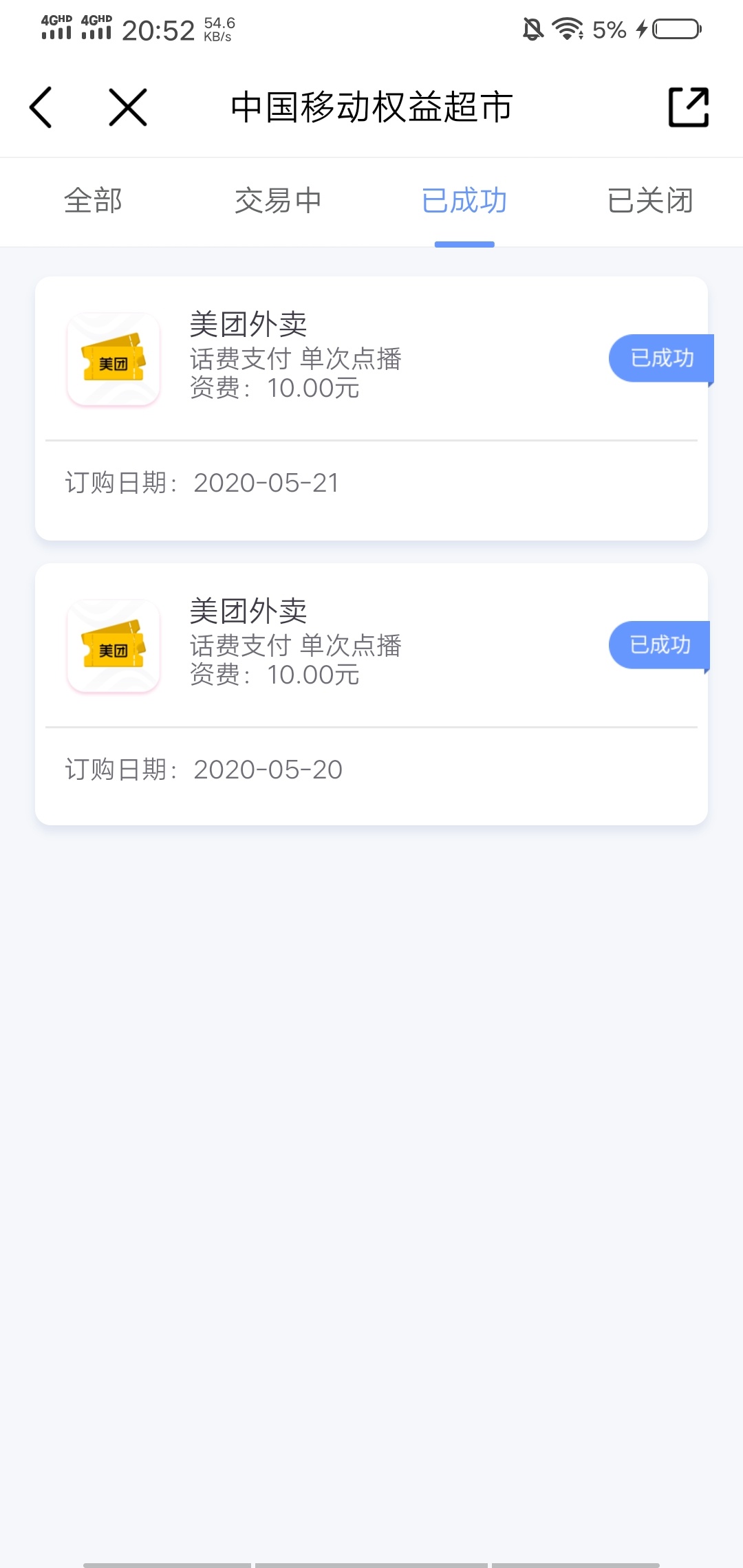Switch to the 已关闭 tab
This screenshot has width=743, height=1568.
[x=650, y=201]
